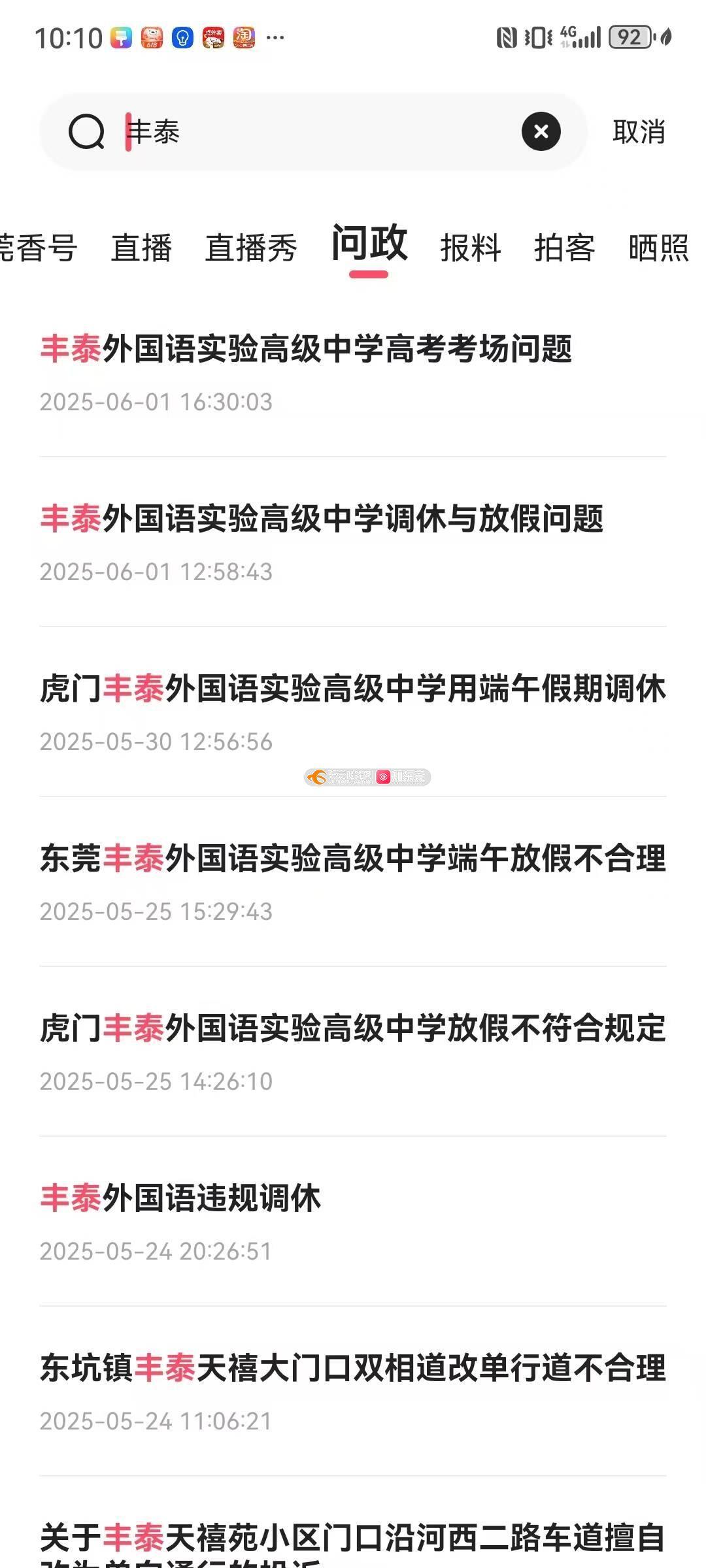Image resolution: width=706 pixels, height=1568 pixels.
Task: Switch to the 直播 tab
Action: [x=141, y=248]
